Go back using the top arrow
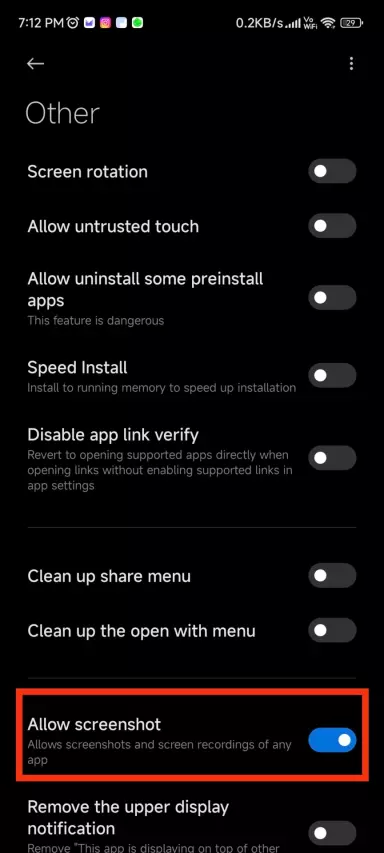The height and width of the screenshot is (853, 384). point(35,64)
